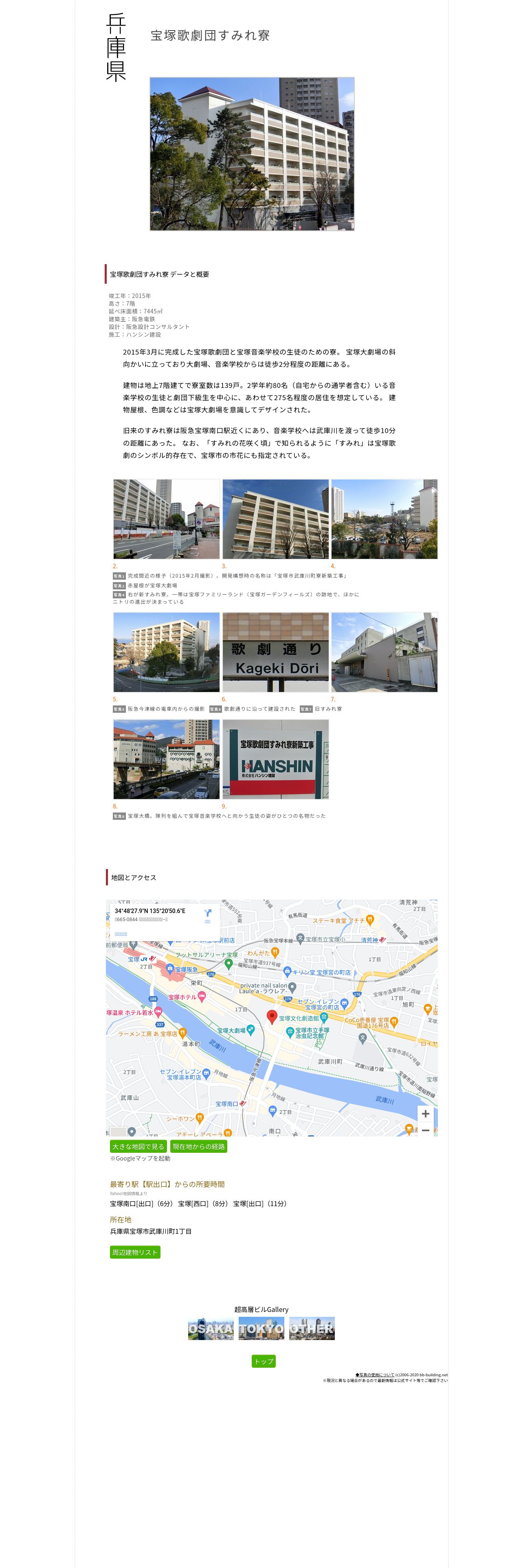This screenshot has width=523, height=1568.
Task: Zoom in on the map
Action: pos(425,1113)
